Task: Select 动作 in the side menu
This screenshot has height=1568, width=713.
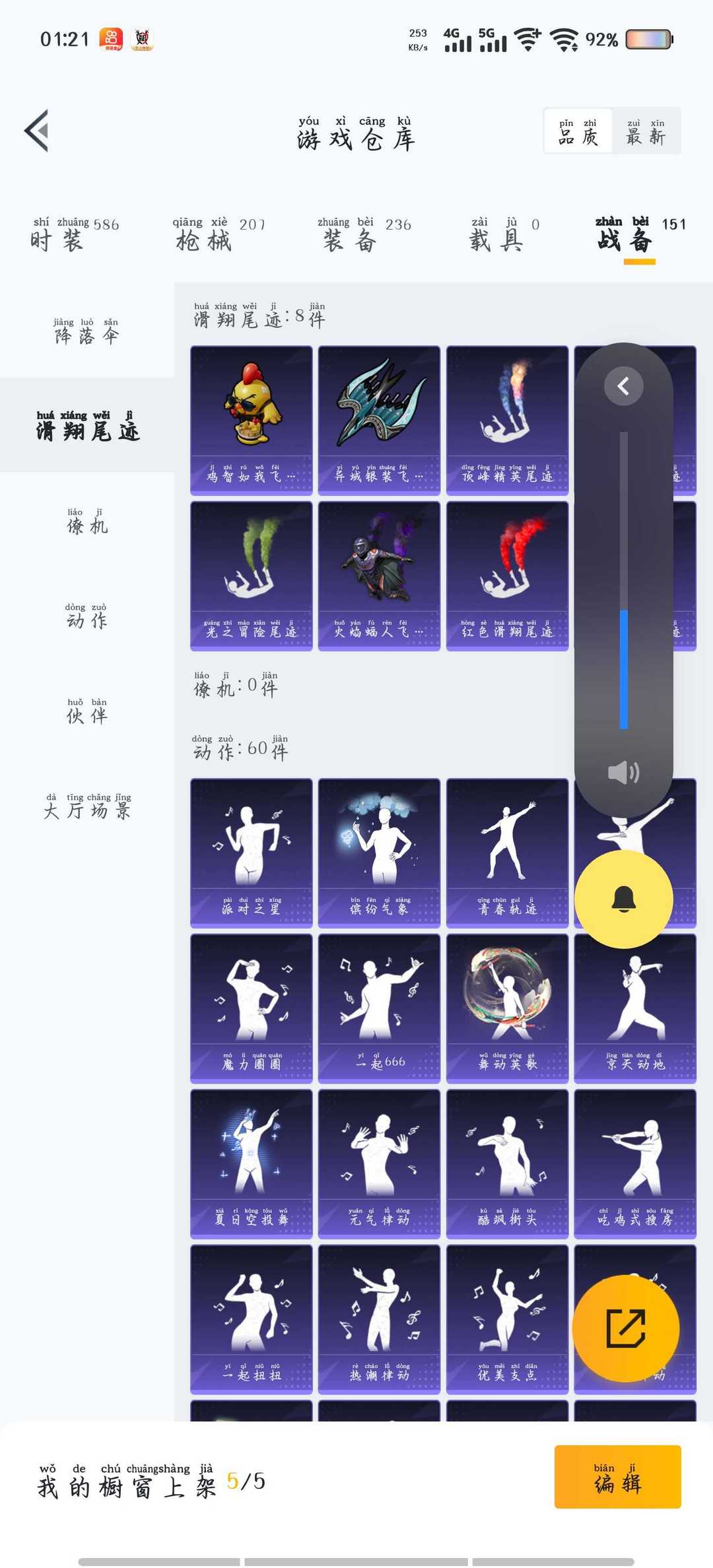Action: (86, 616)
